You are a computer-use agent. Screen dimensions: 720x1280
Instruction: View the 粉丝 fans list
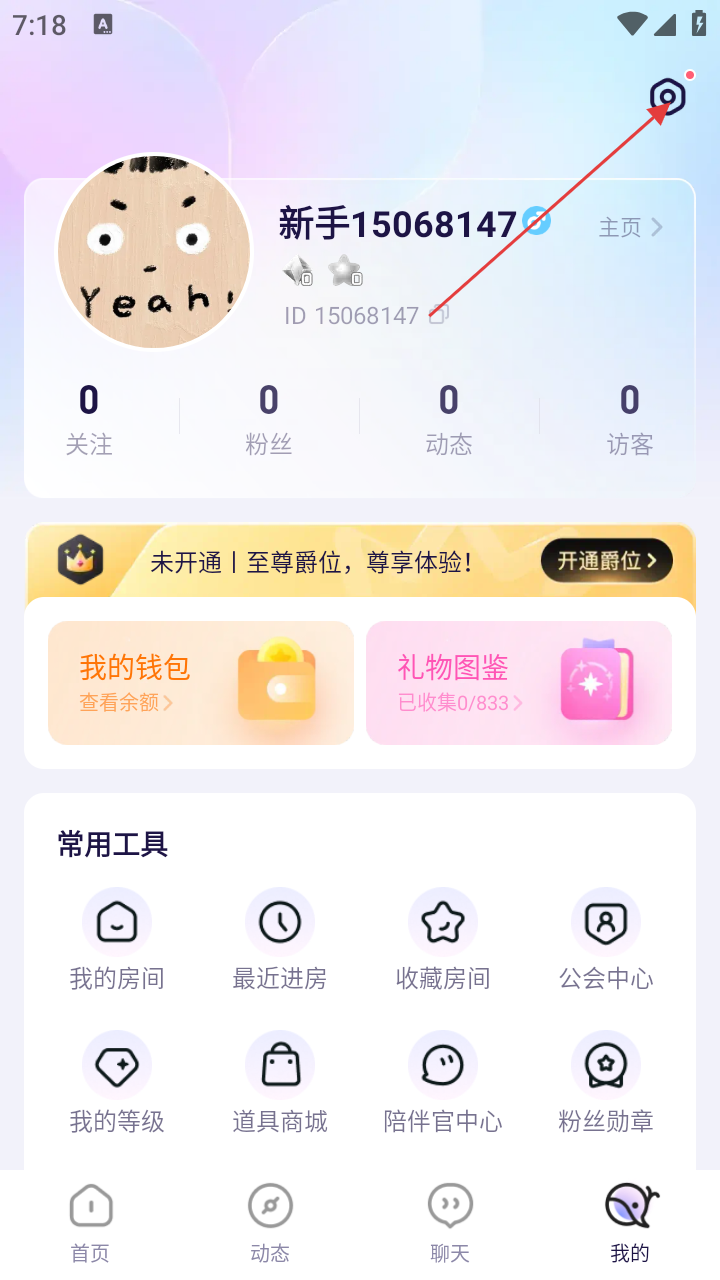click(x=269, y=420)
